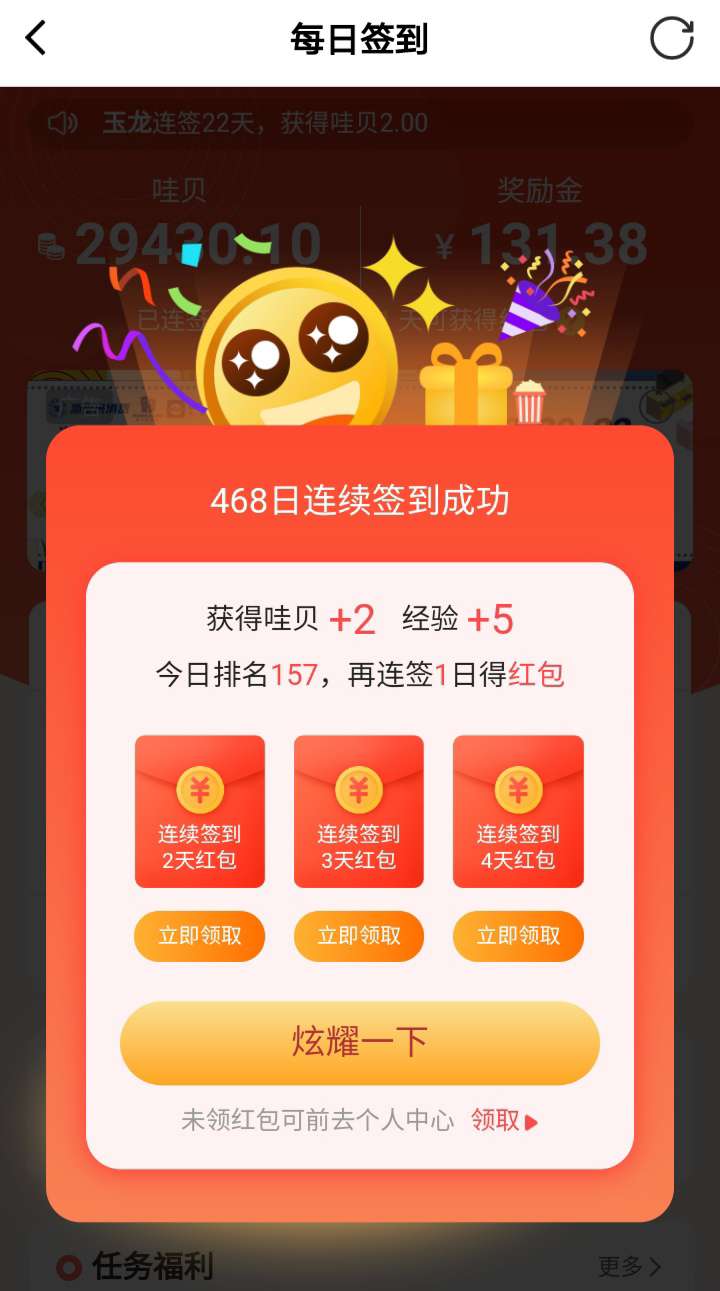Claim the 连续签到4天红包 with 立即领取
The image size is (720, 1291).
(518, 936)
